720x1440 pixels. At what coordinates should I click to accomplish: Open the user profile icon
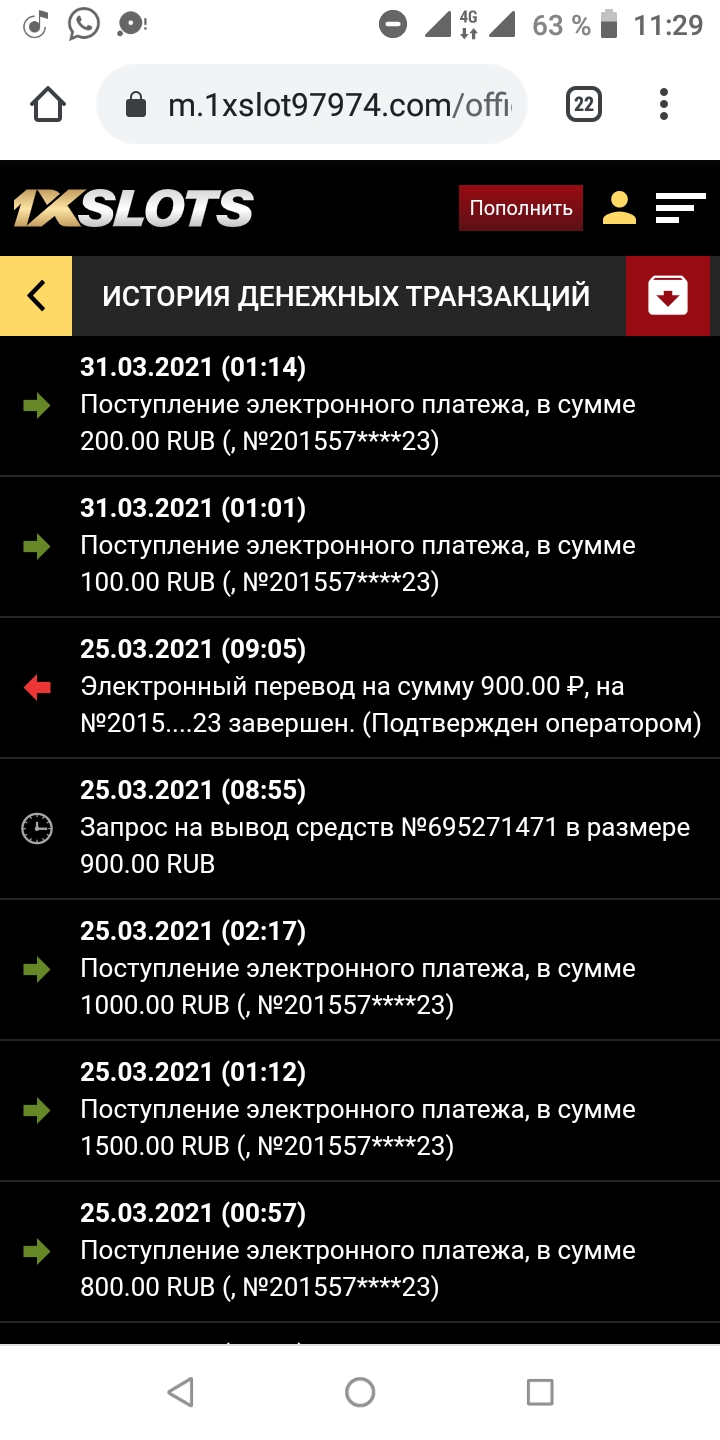coord(620,208)
